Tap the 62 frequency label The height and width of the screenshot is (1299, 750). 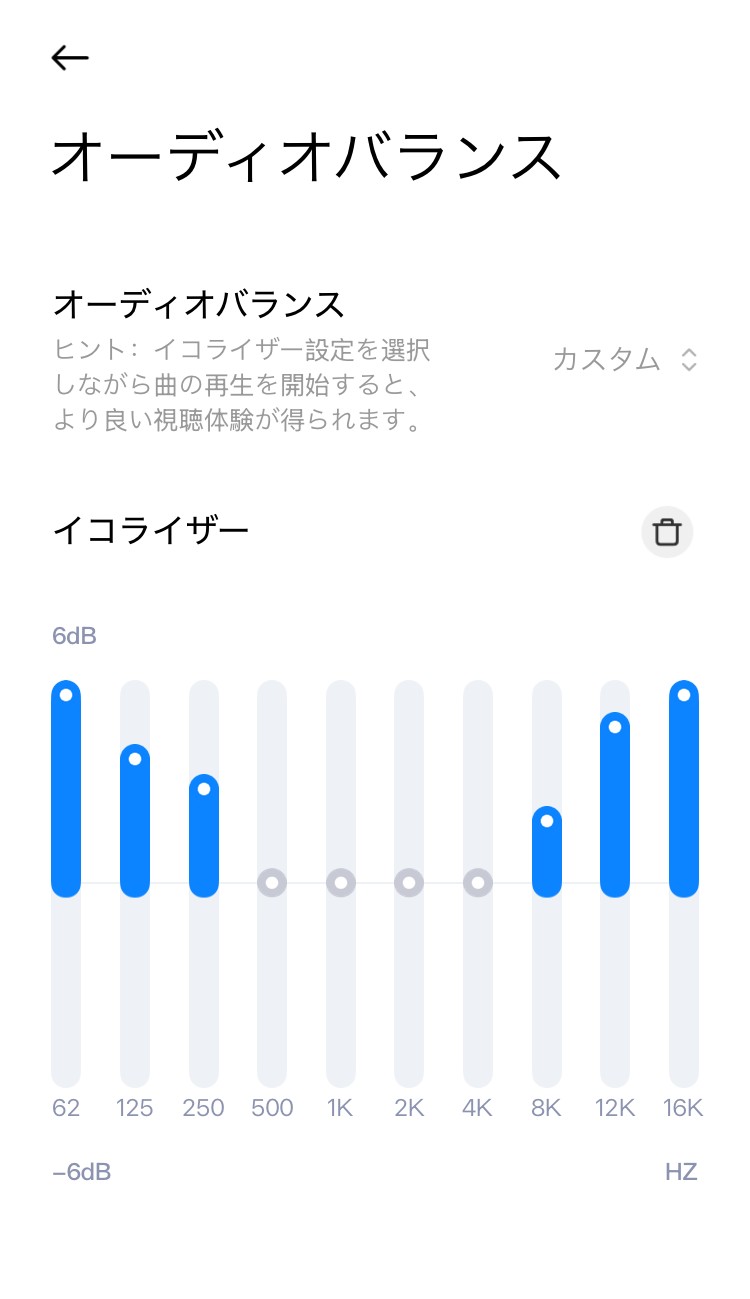pos(66,1107)
